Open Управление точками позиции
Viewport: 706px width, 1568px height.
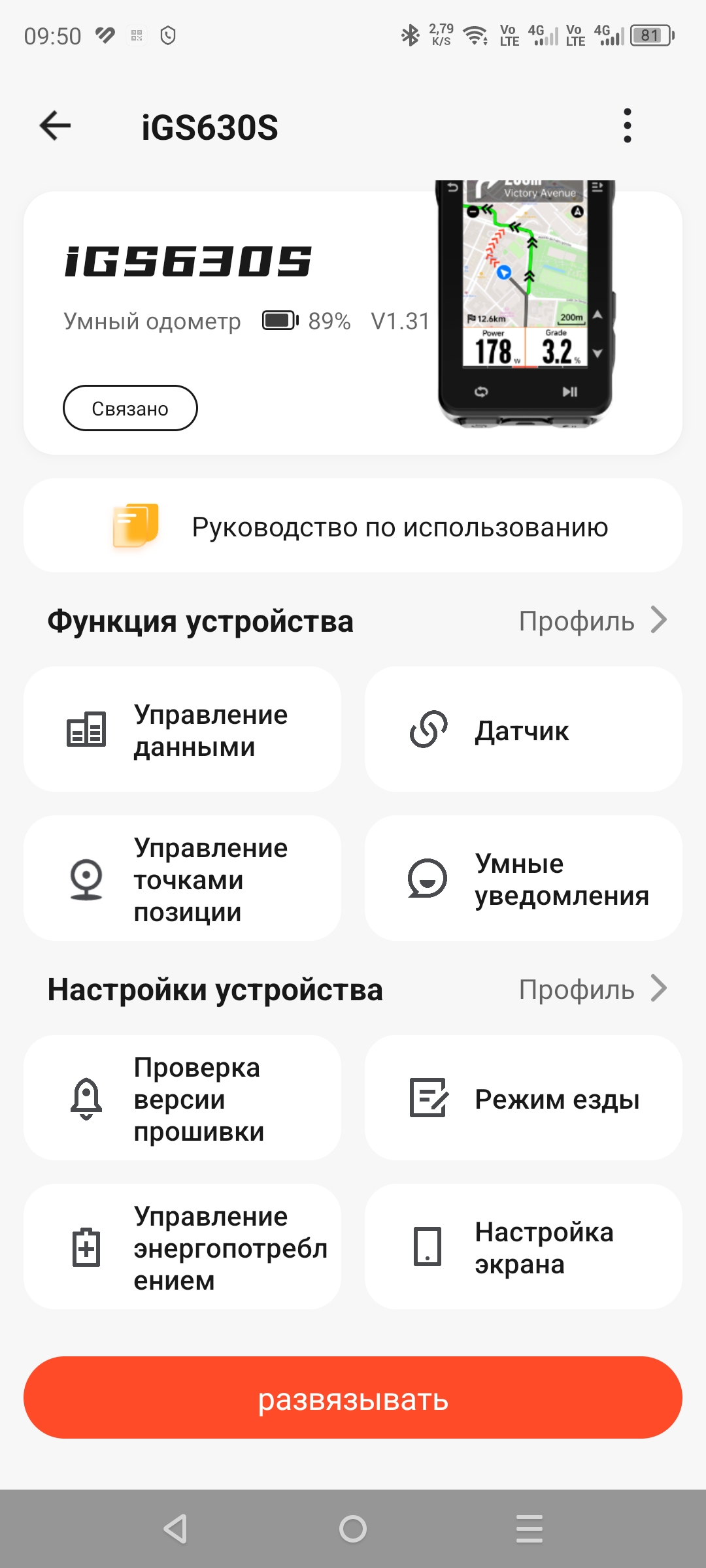click(x=182, y=879)
